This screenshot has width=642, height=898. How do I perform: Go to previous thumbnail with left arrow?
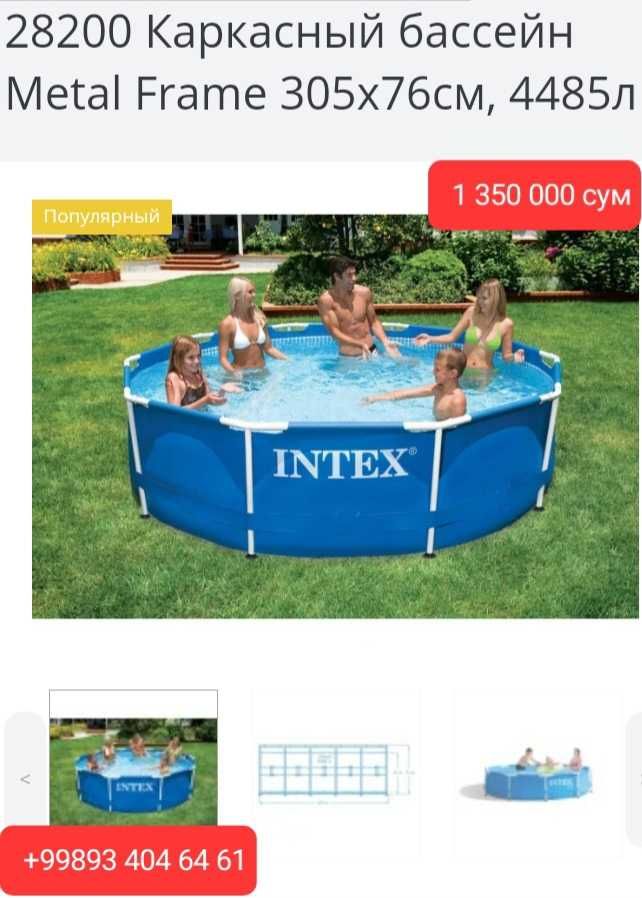pos(26,777)
